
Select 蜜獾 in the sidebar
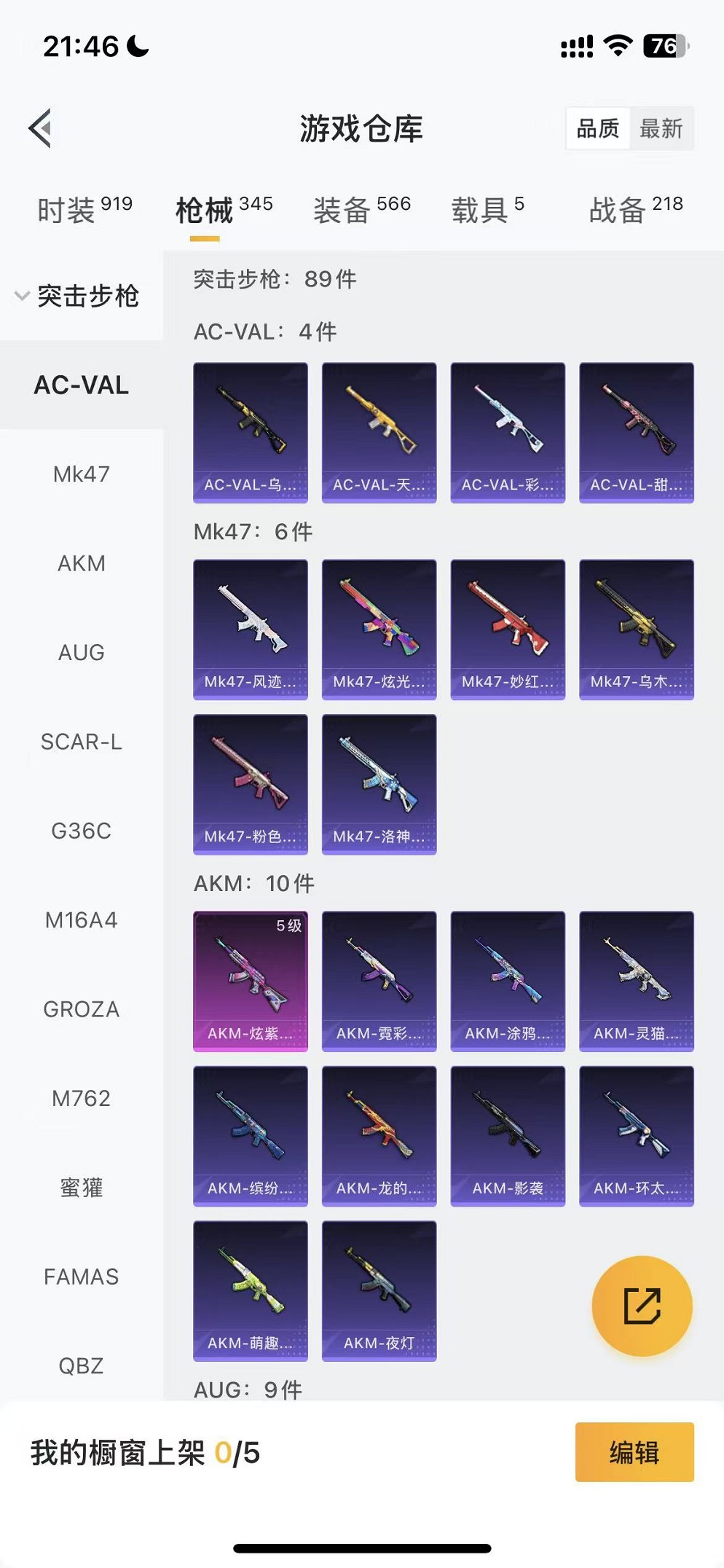(x=81, y=1188)
